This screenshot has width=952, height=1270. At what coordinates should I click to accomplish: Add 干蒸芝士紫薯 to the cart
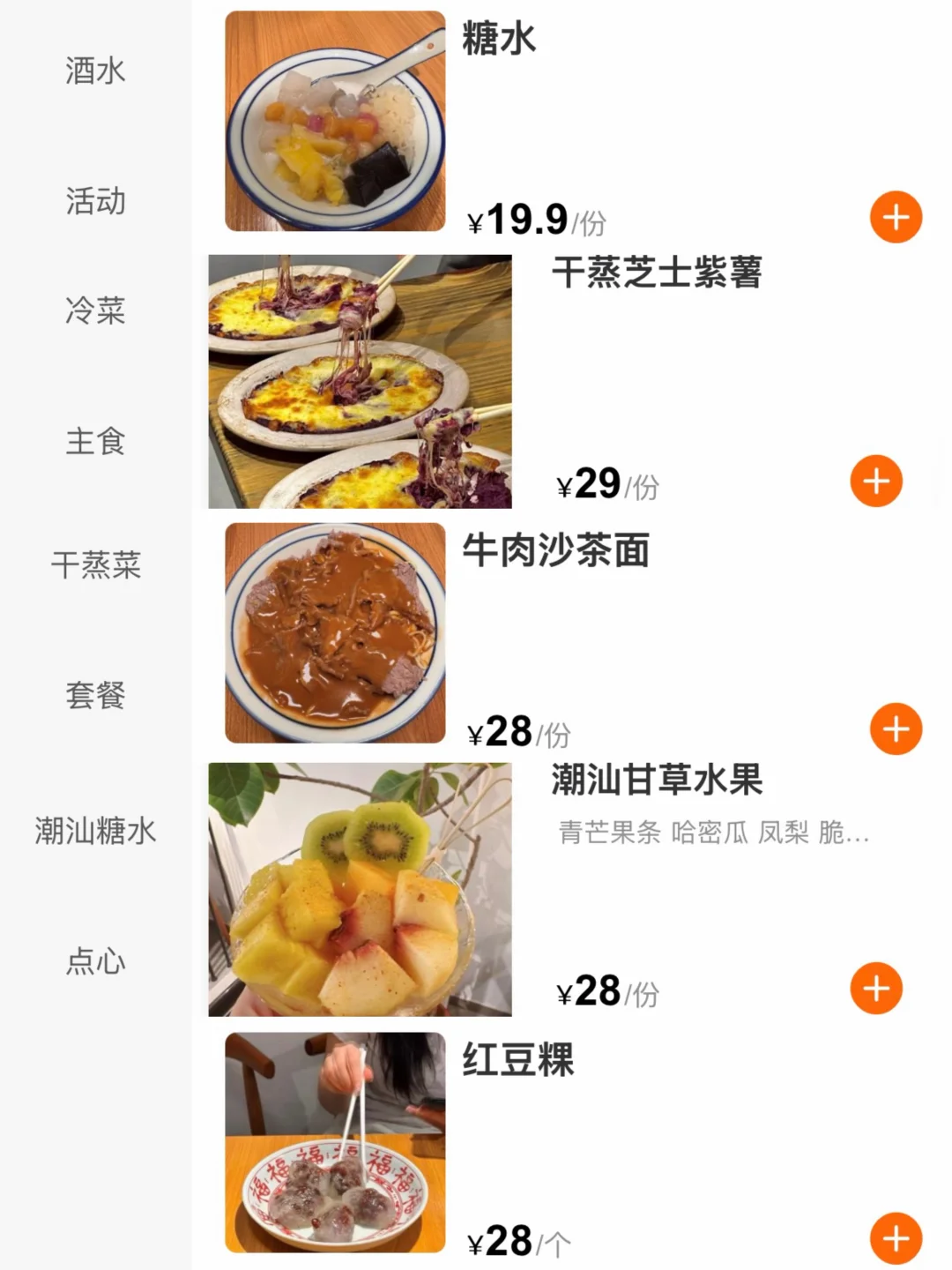pyautogui.click(x=876, y=482)
